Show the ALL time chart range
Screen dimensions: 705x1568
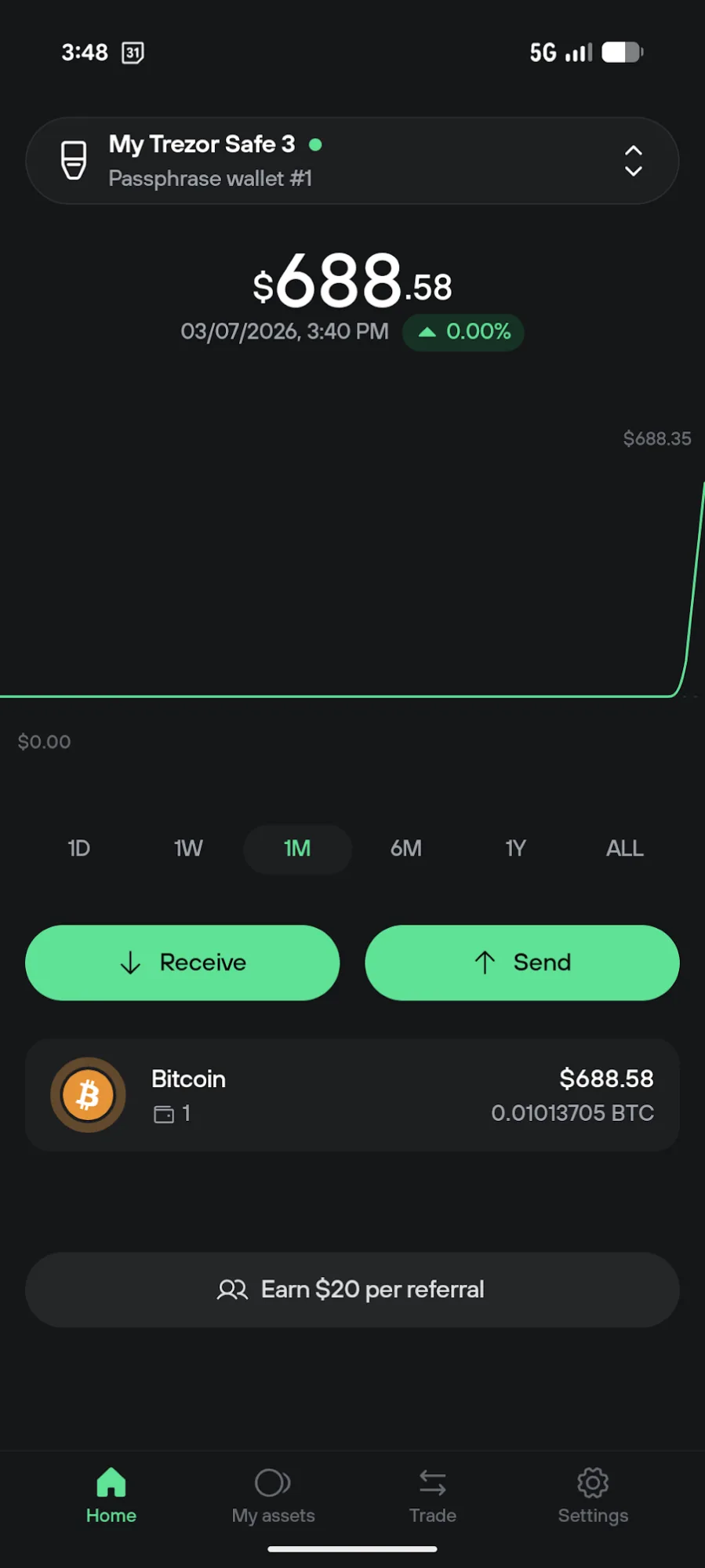(625, 849)
